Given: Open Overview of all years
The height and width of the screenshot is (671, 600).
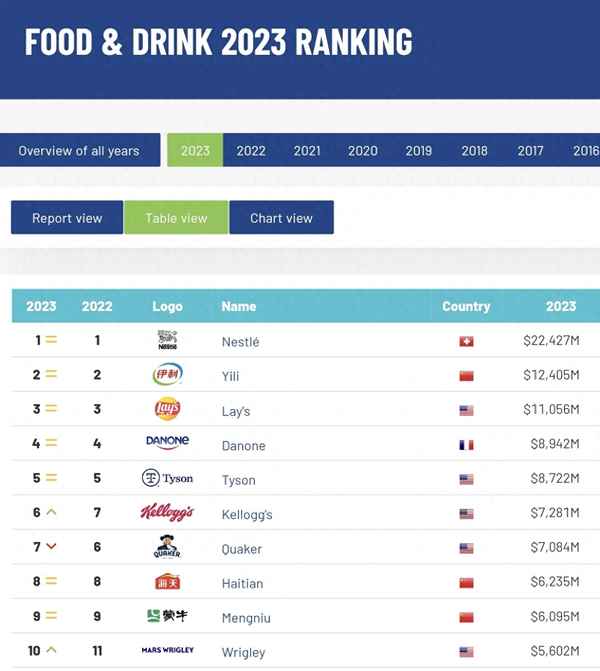Looking at the screenshot, I should [x=79, y=151].
